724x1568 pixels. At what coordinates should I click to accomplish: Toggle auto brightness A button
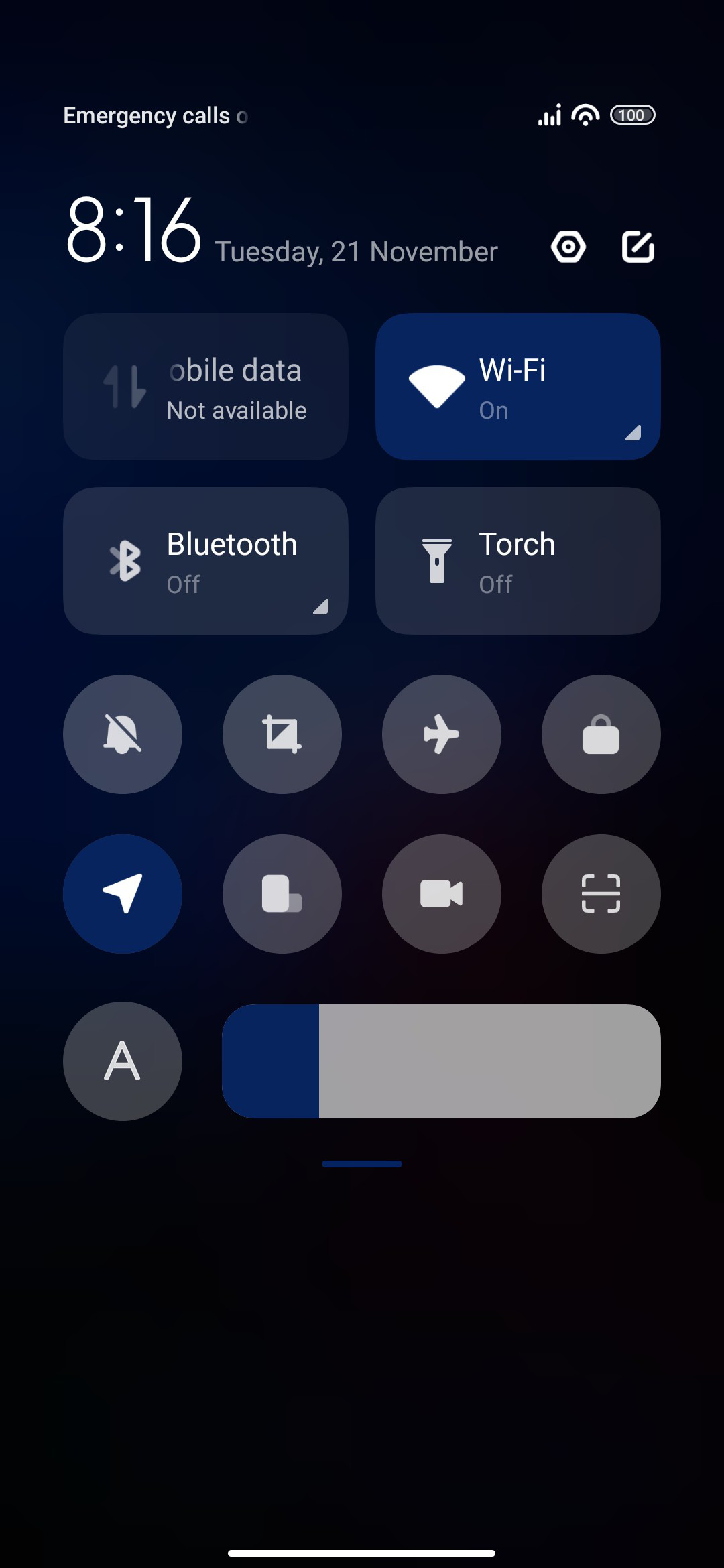pyautogui.click(x=123, y=1061)
